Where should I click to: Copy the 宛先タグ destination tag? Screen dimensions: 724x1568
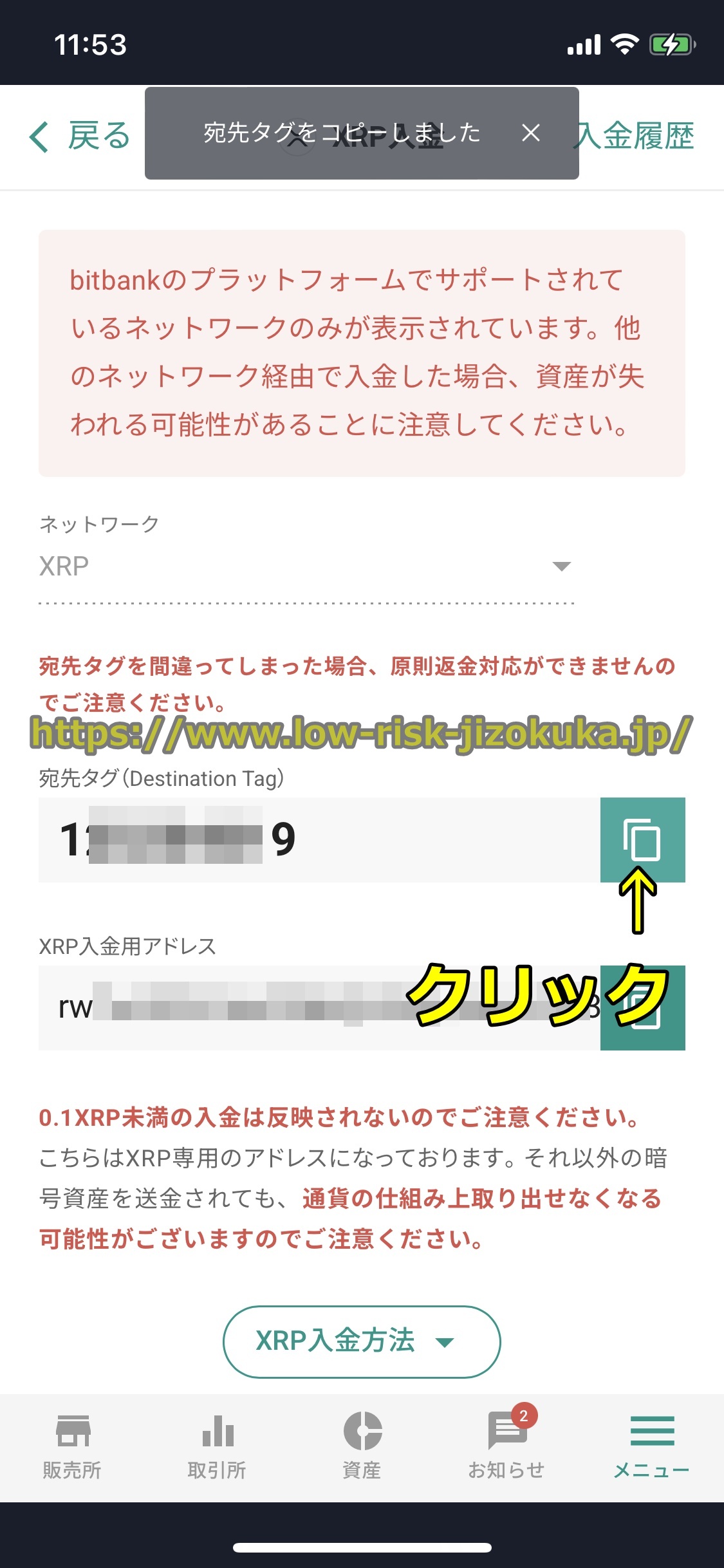point(642,839)
